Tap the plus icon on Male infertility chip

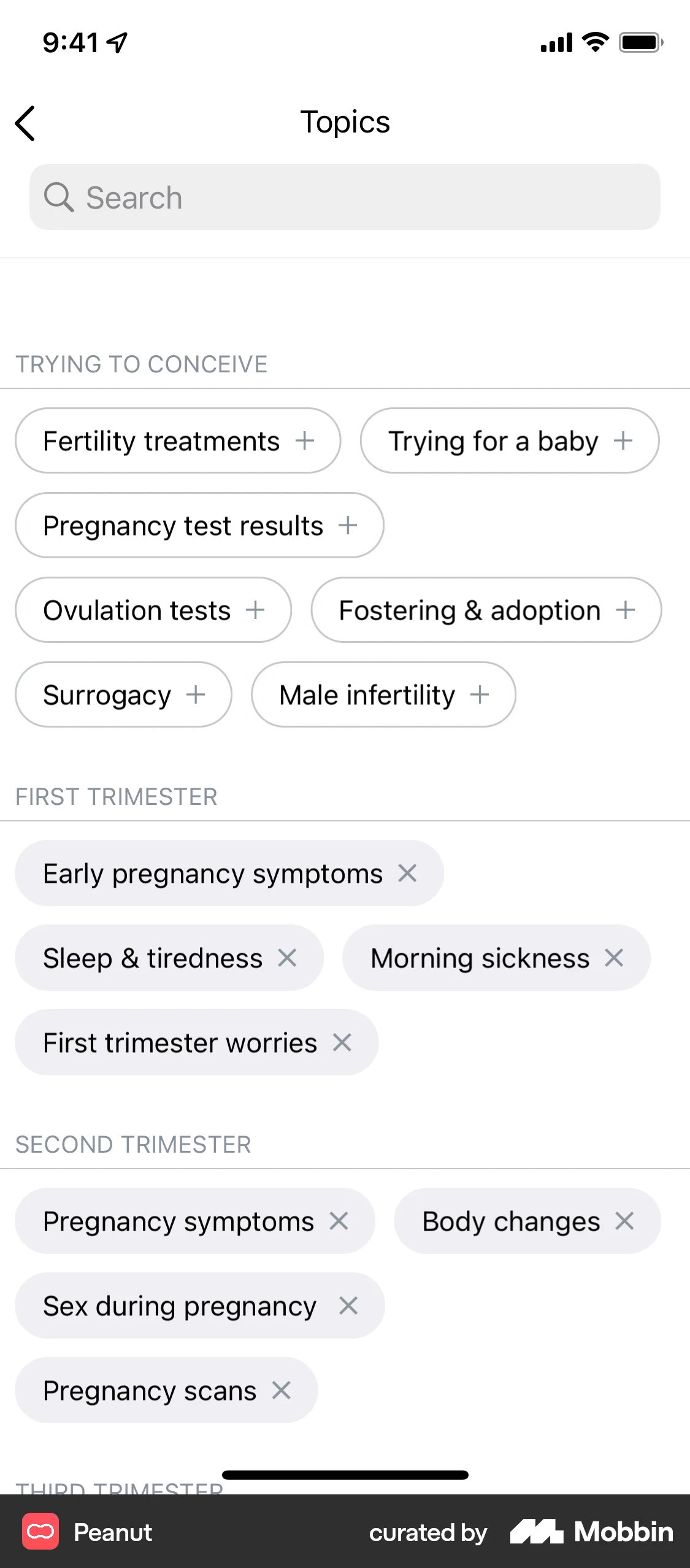(x=480, y=694)
